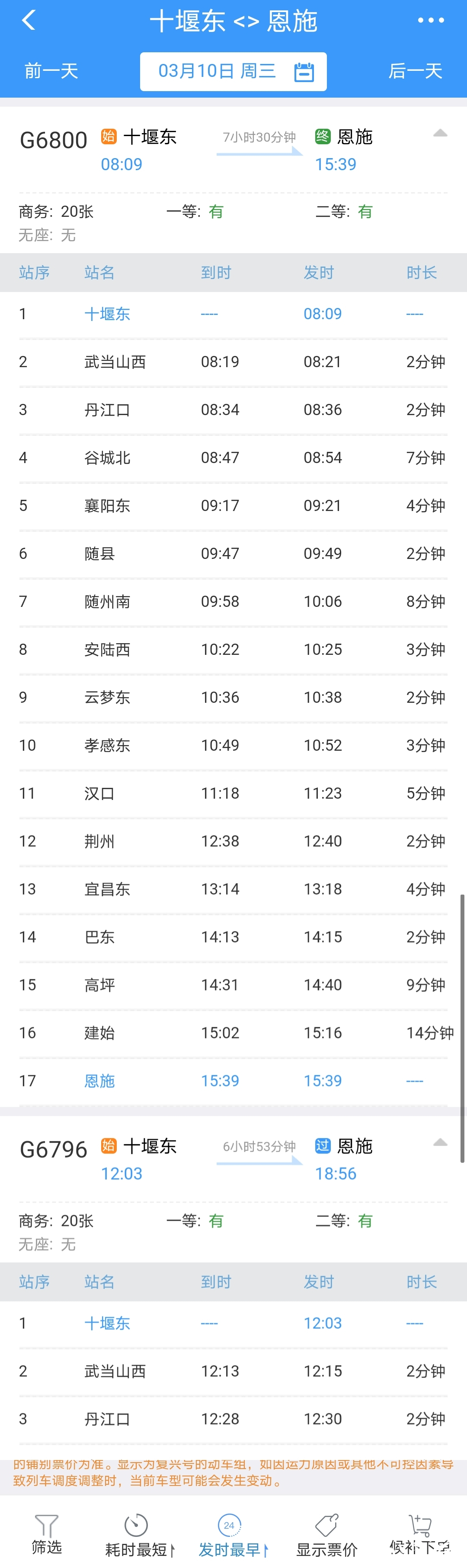Go back using the top-left arrow
This screenshot has height=1568, width=467.
click(29, 21)
